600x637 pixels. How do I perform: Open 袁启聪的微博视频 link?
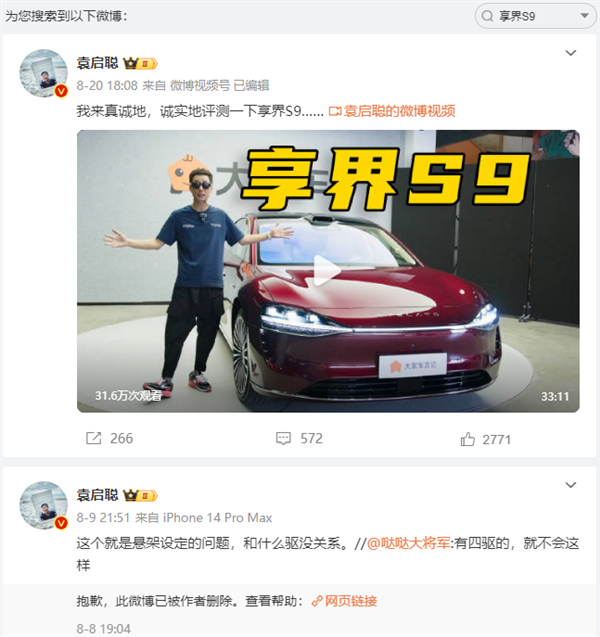coord(398,111)
